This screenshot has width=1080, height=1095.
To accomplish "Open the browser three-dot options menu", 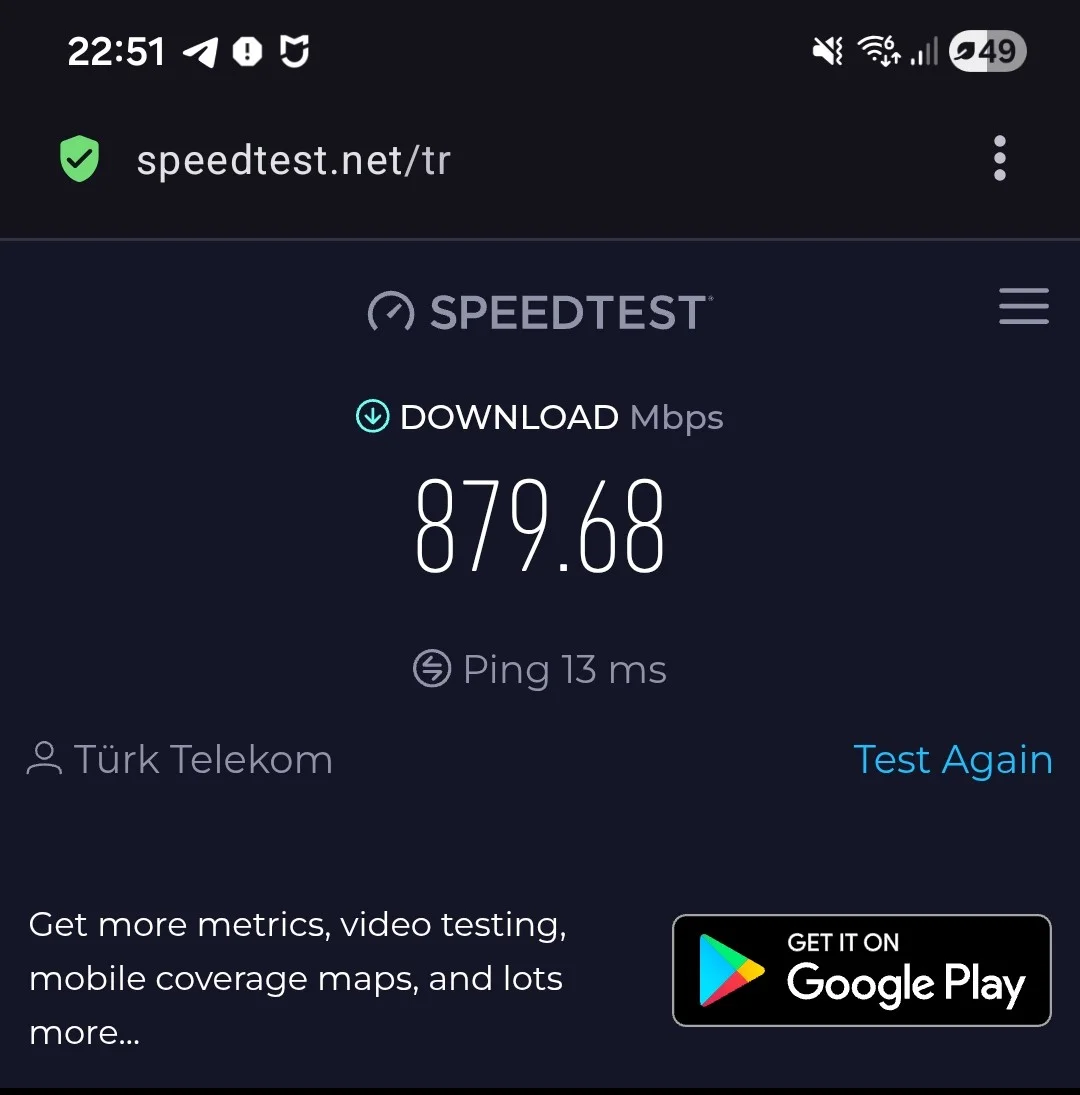I will coord(999,158).
